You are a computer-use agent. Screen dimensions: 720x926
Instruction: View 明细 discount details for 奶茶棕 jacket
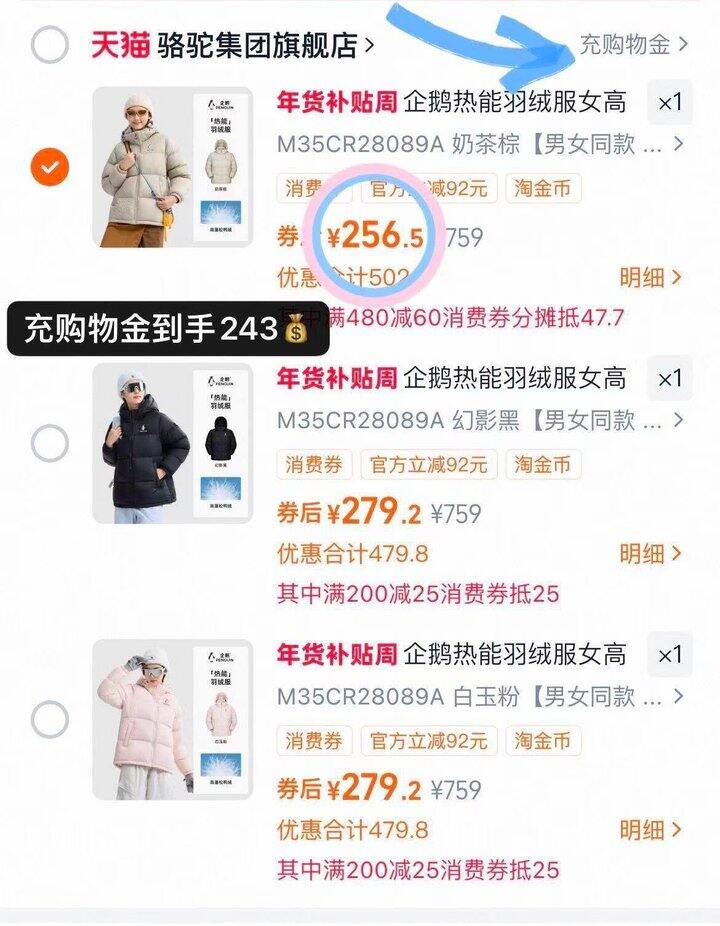click(650, 277)
